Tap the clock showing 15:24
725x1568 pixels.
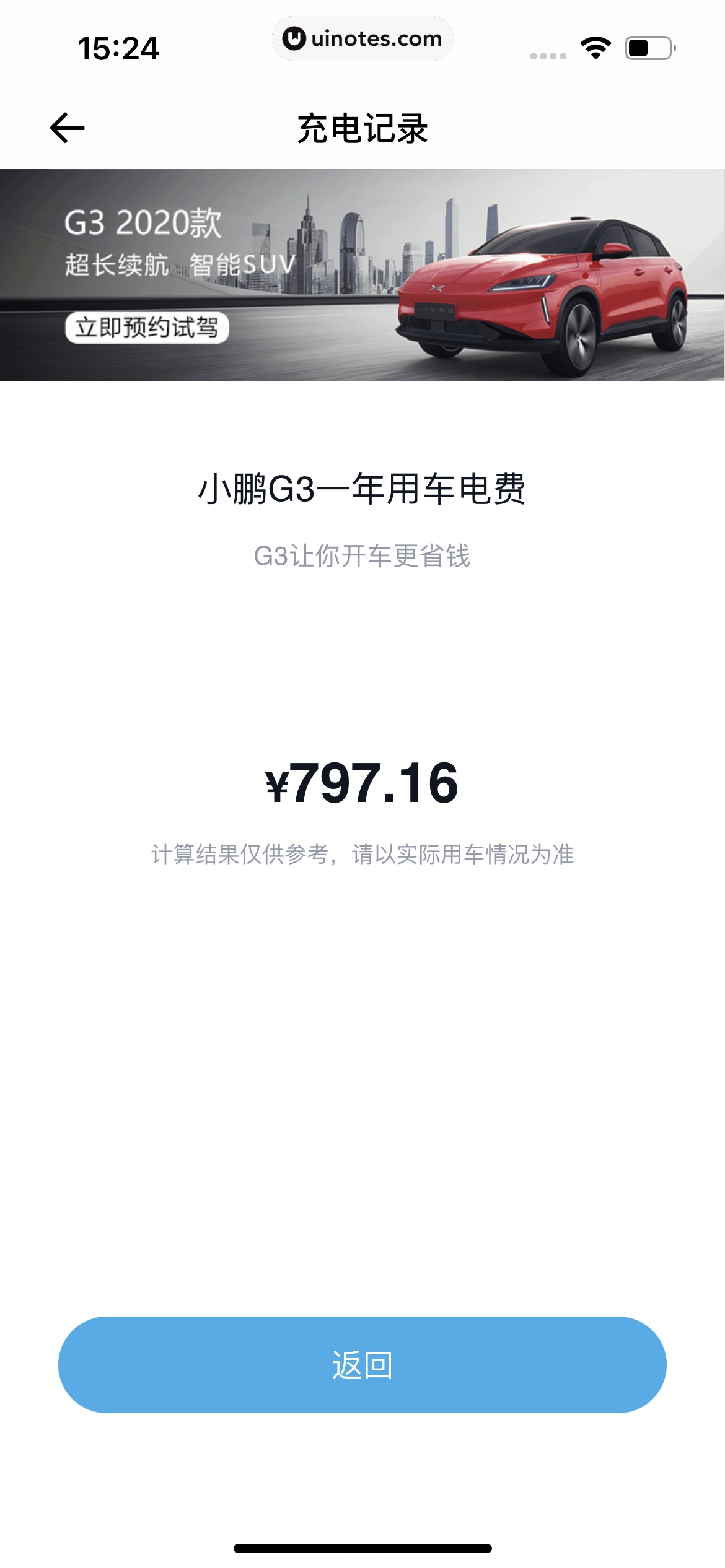pos(121,46)
